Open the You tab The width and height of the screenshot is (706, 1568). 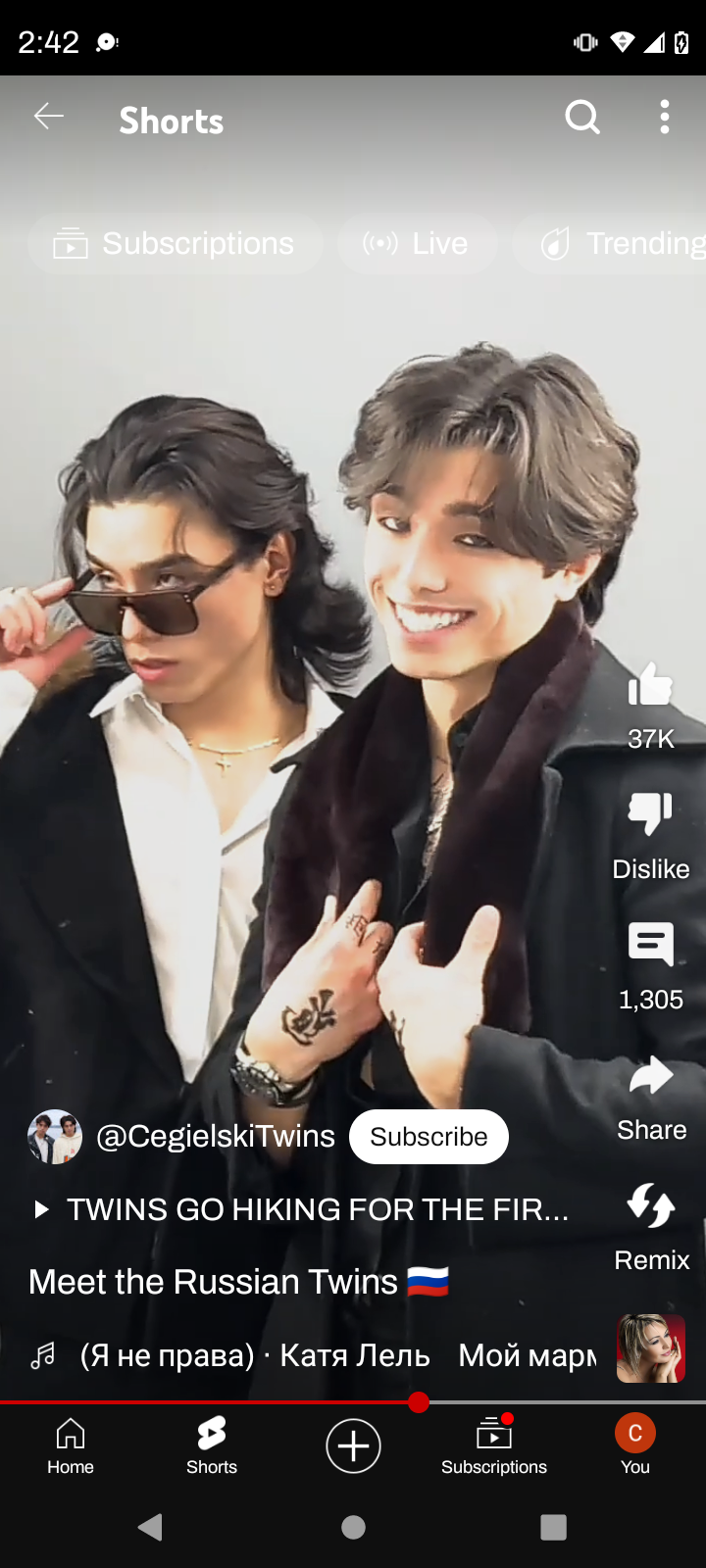635,1445
